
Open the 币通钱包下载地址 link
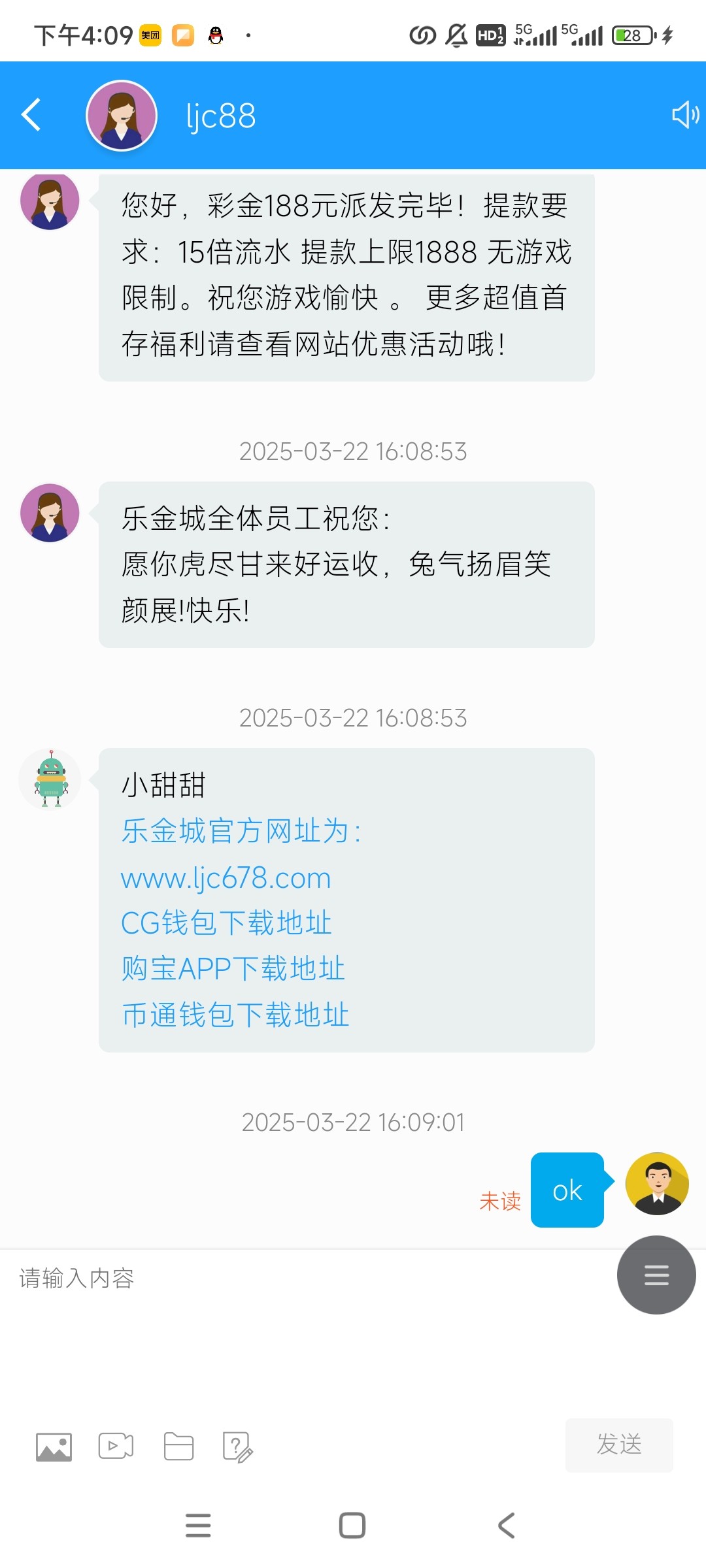tap(235, 1015)
